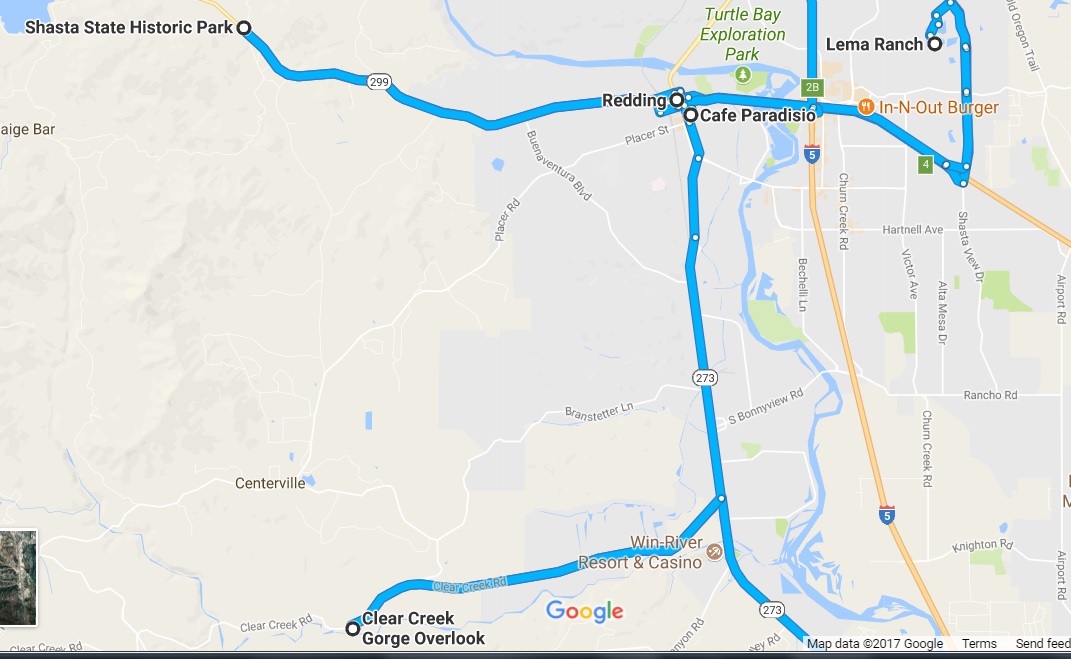Open the Terms link
1071x659 pixels.
click(979, 644)
